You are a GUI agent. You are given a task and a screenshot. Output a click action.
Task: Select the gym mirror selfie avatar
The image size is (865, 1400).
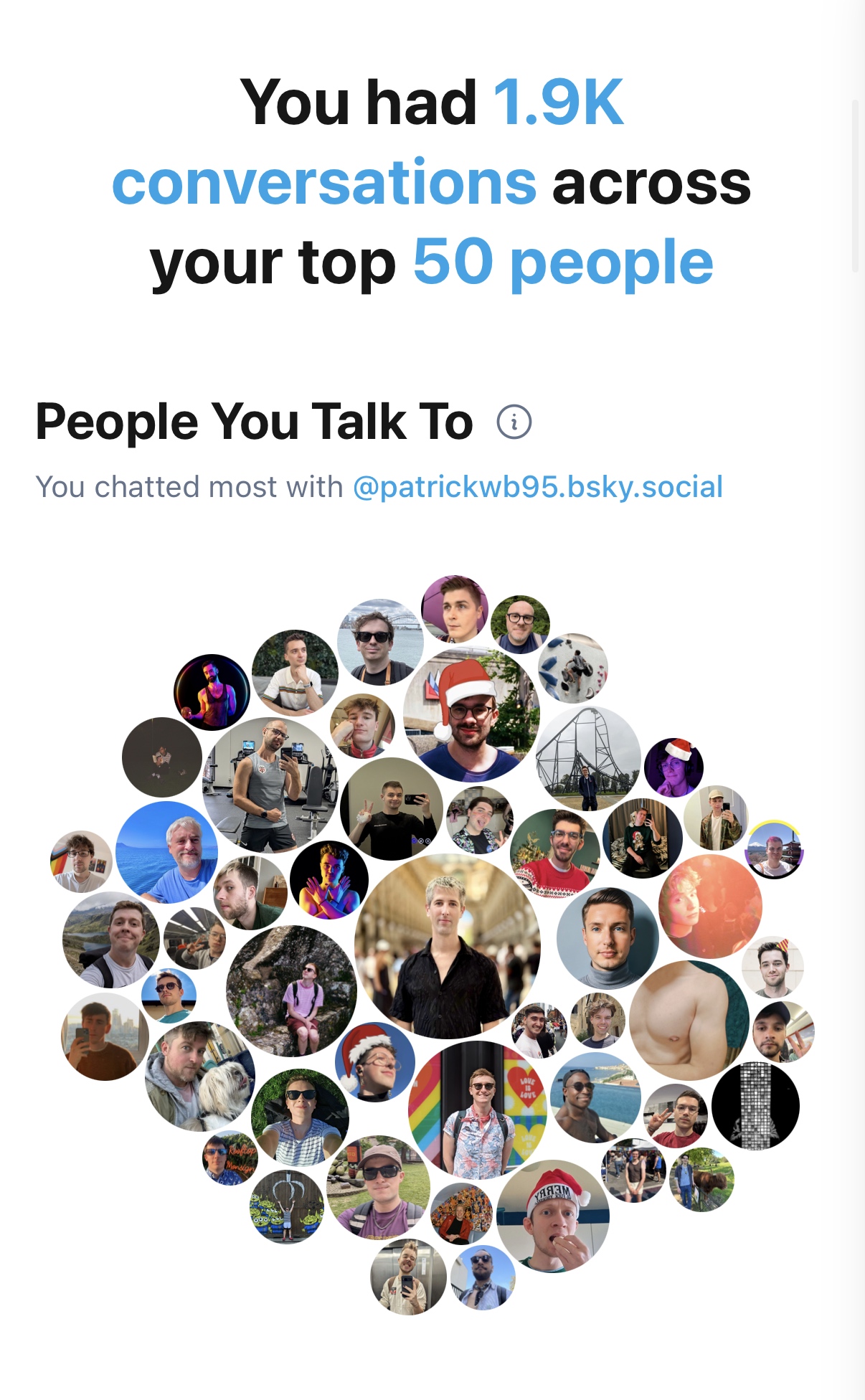pos(270,785)
